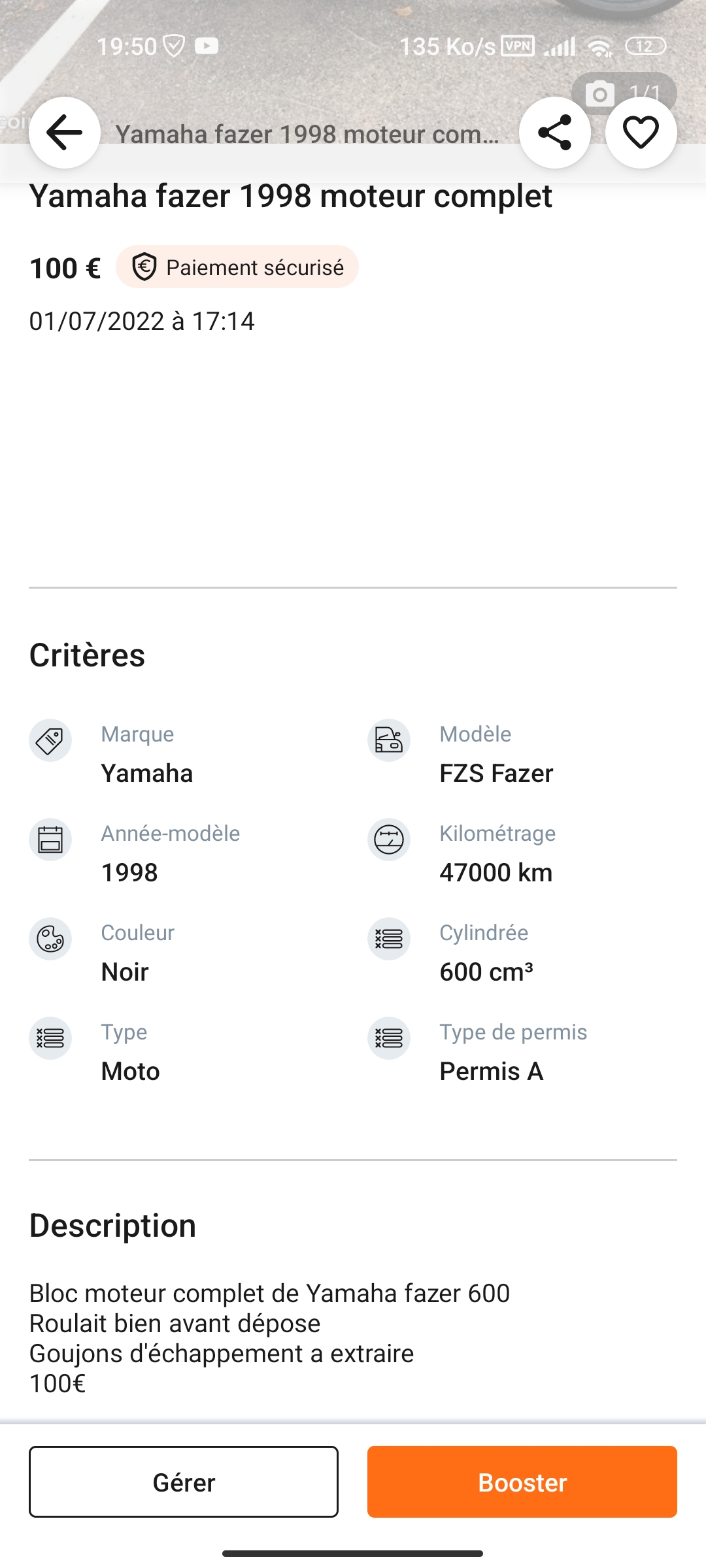Boost the ad with Booster button

tap(522, 1482)
